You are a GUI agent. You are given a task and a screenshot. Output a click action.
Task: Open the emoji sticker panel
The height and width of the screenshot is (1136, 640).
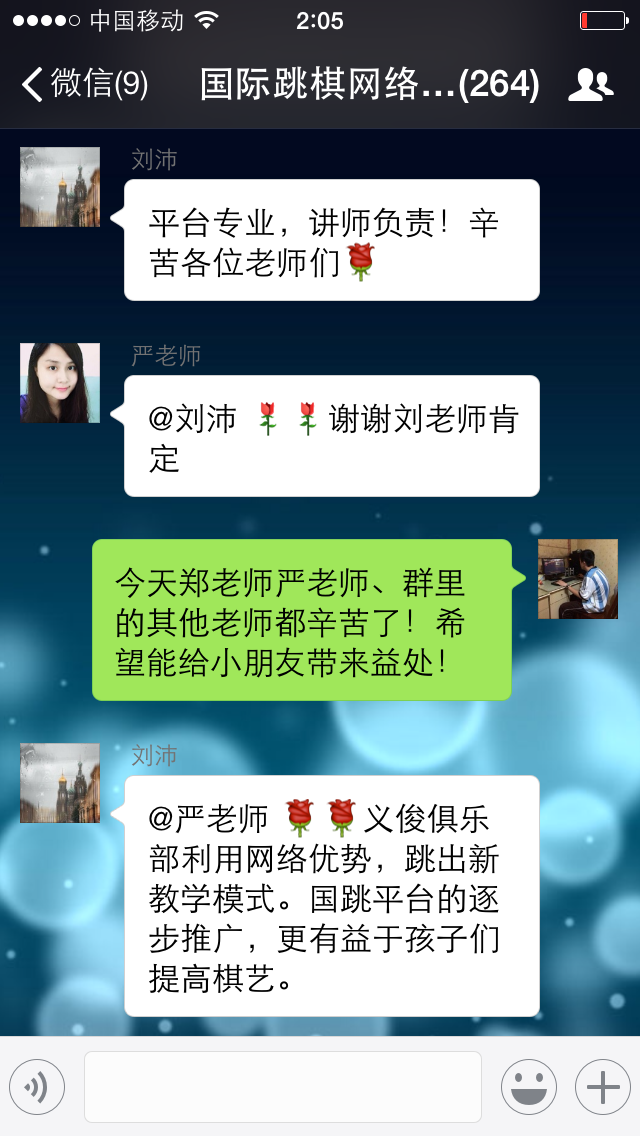528,1087
